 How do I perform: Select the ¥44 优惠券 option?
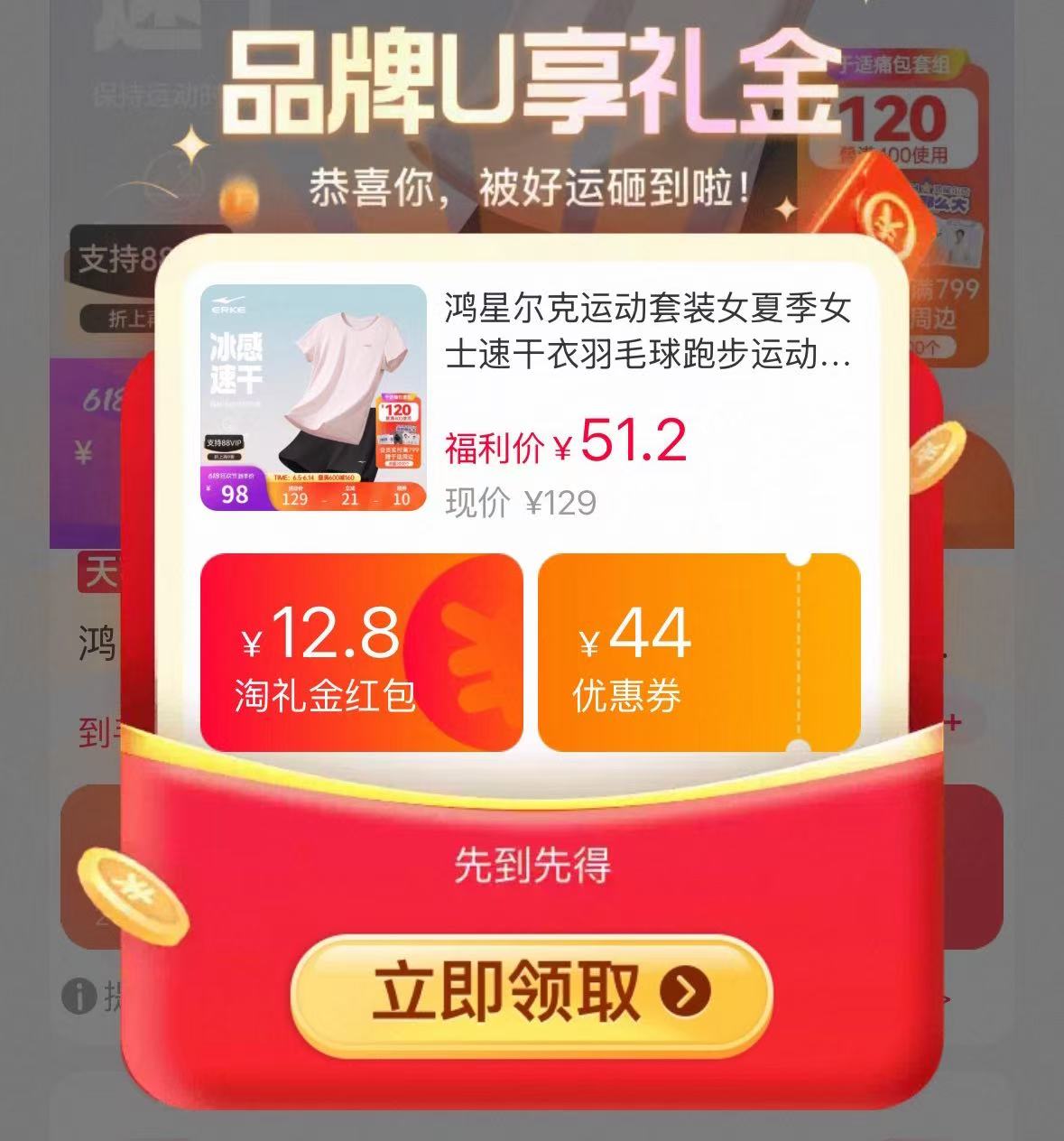pos(695,650)
